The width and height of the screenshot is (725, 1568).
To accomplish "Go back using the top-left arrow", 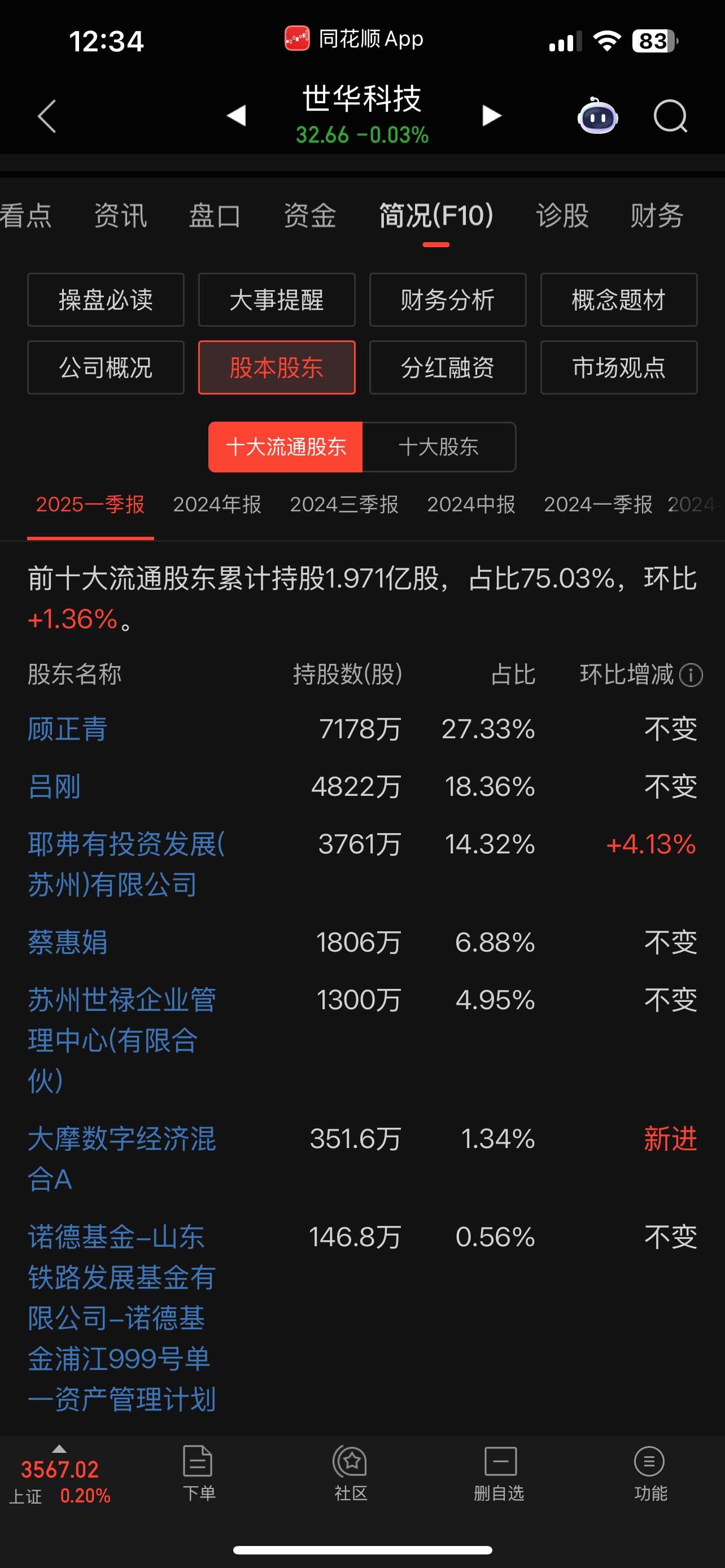I will (x=47, y=116).
